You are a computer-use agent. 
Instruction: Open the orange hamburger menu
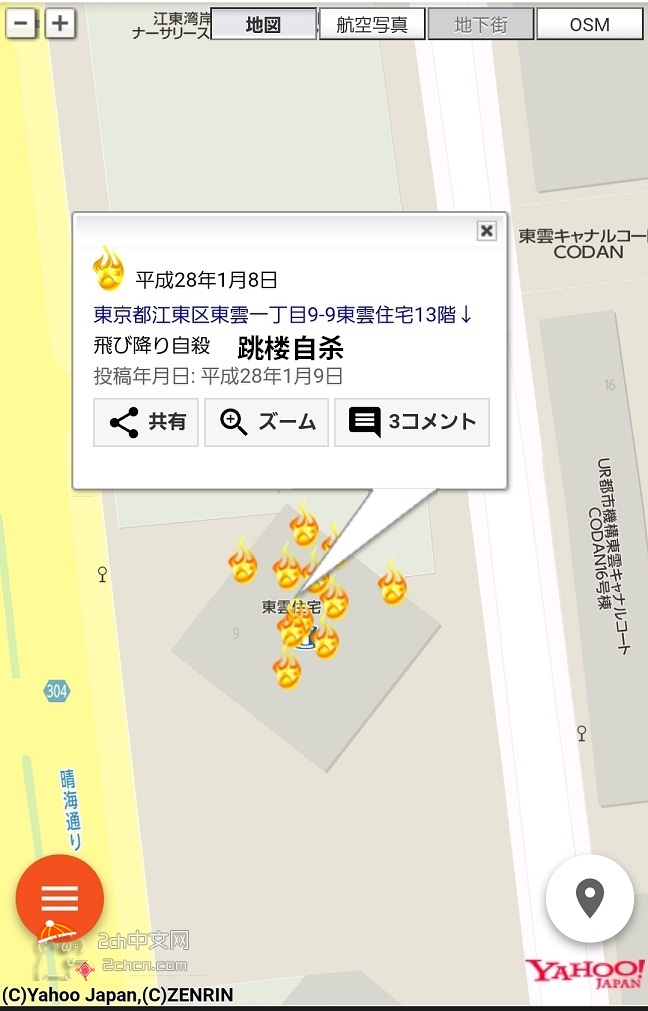[59, 899]
